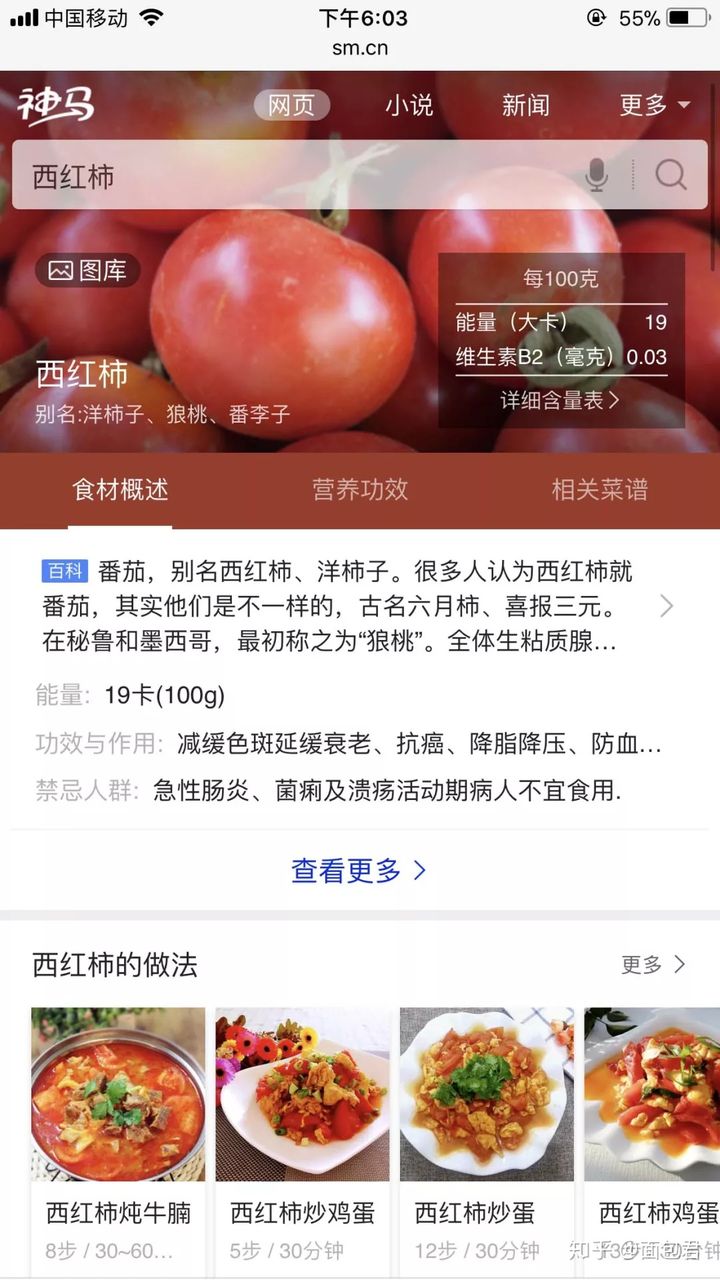Tap 查看更多 to see more details

(359, 871)
